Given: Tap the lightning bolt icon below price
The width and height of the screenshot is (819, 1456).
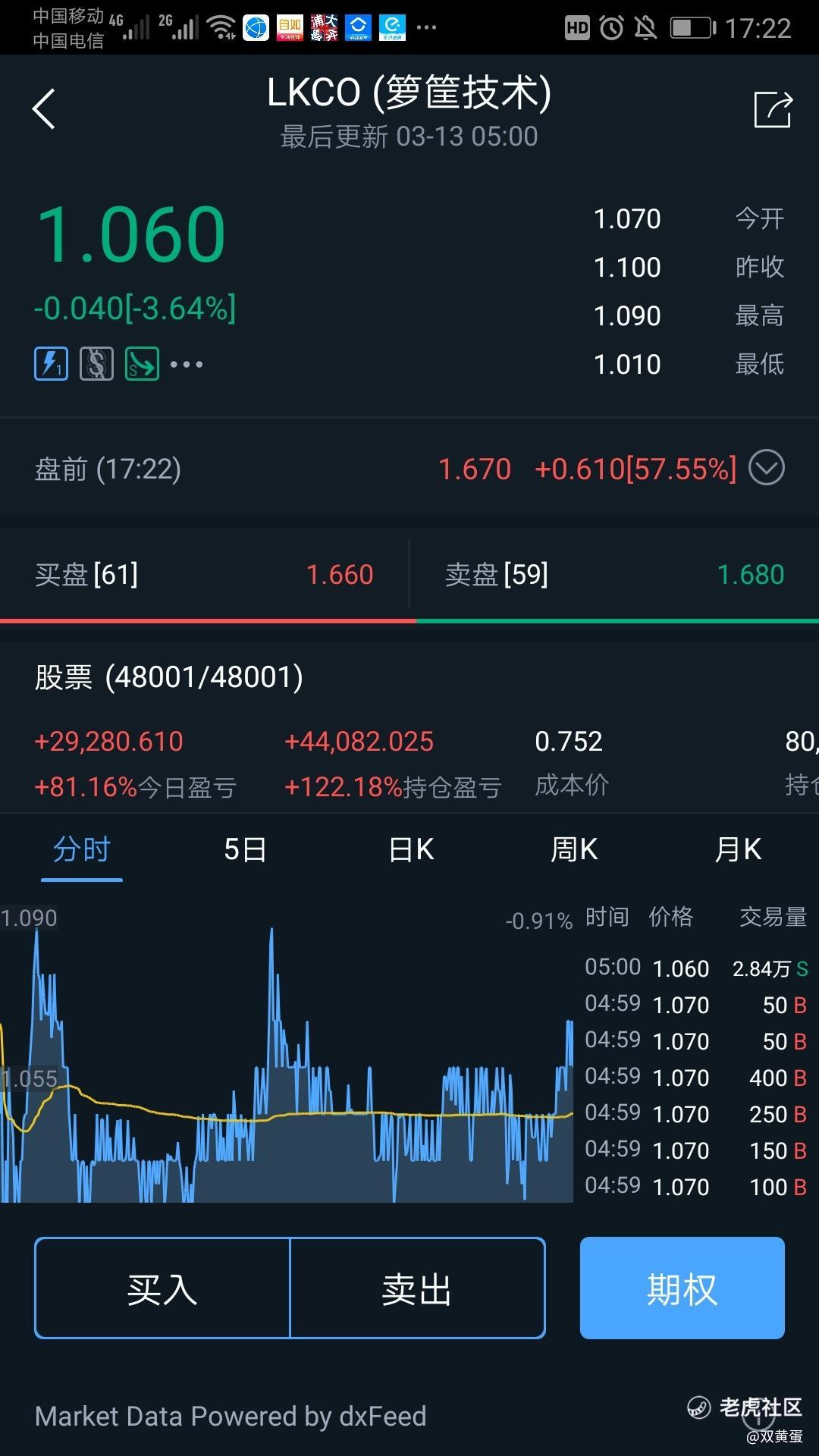Looking at the screenshot, I should [51, 364].
